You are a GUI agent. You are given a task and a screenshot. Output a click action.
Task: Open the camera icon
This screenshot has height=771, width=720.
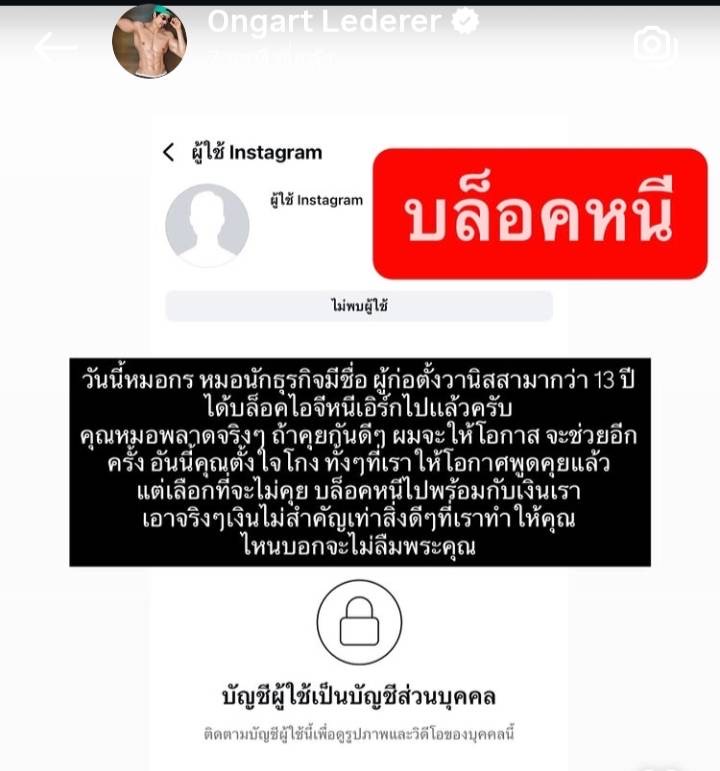tap(654, 44)
